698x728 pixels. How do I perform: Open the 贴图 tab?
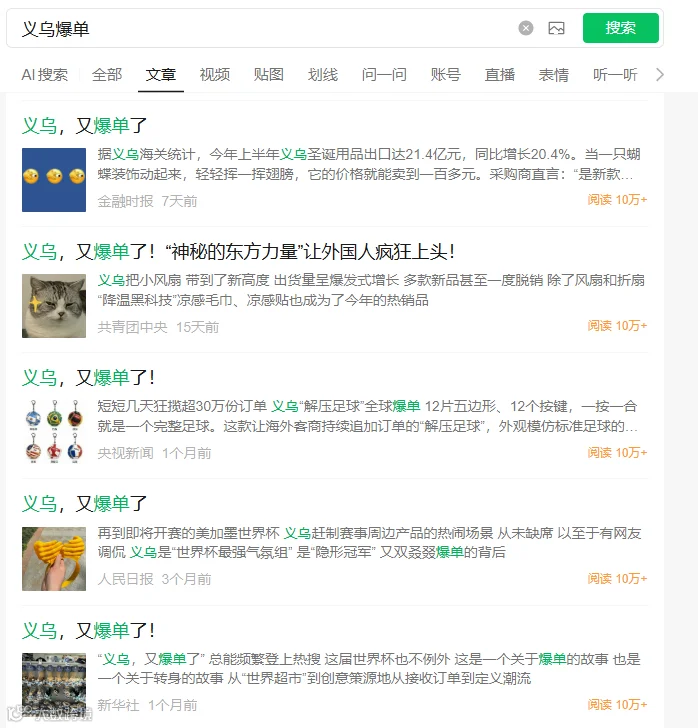[x=268, y=74]
